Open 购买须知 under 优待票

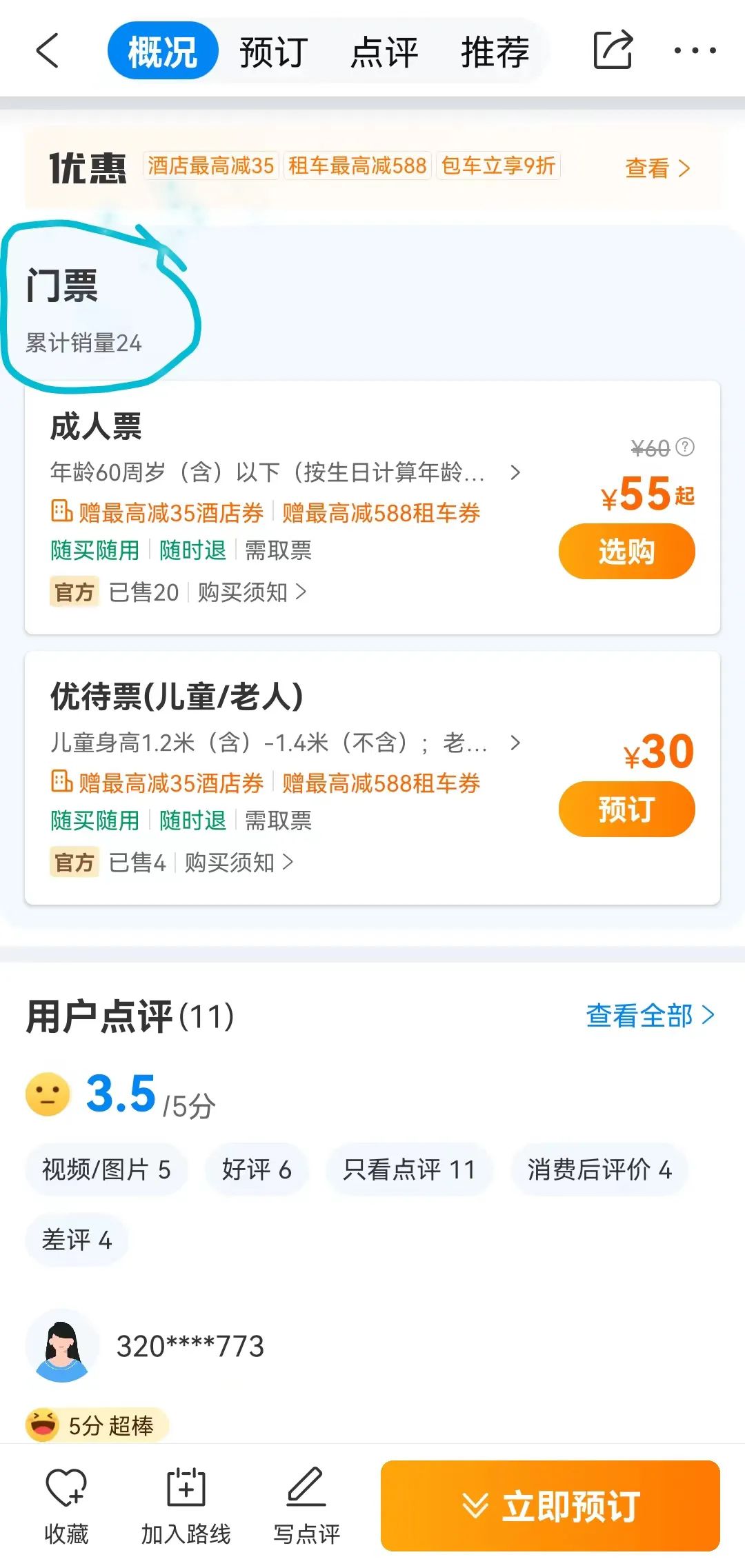238,863
